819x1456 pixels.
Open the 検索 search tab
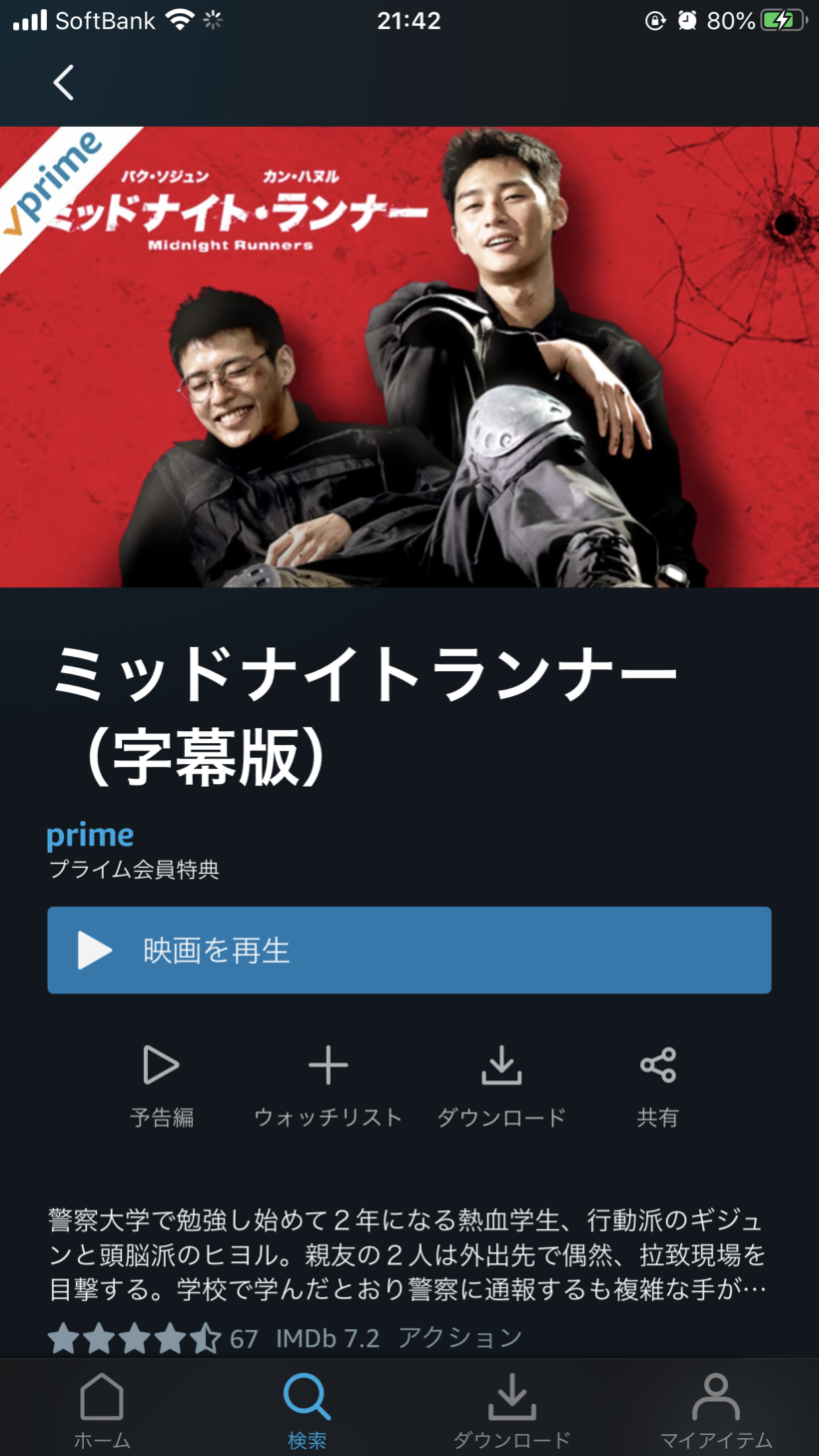(307, 1409)
